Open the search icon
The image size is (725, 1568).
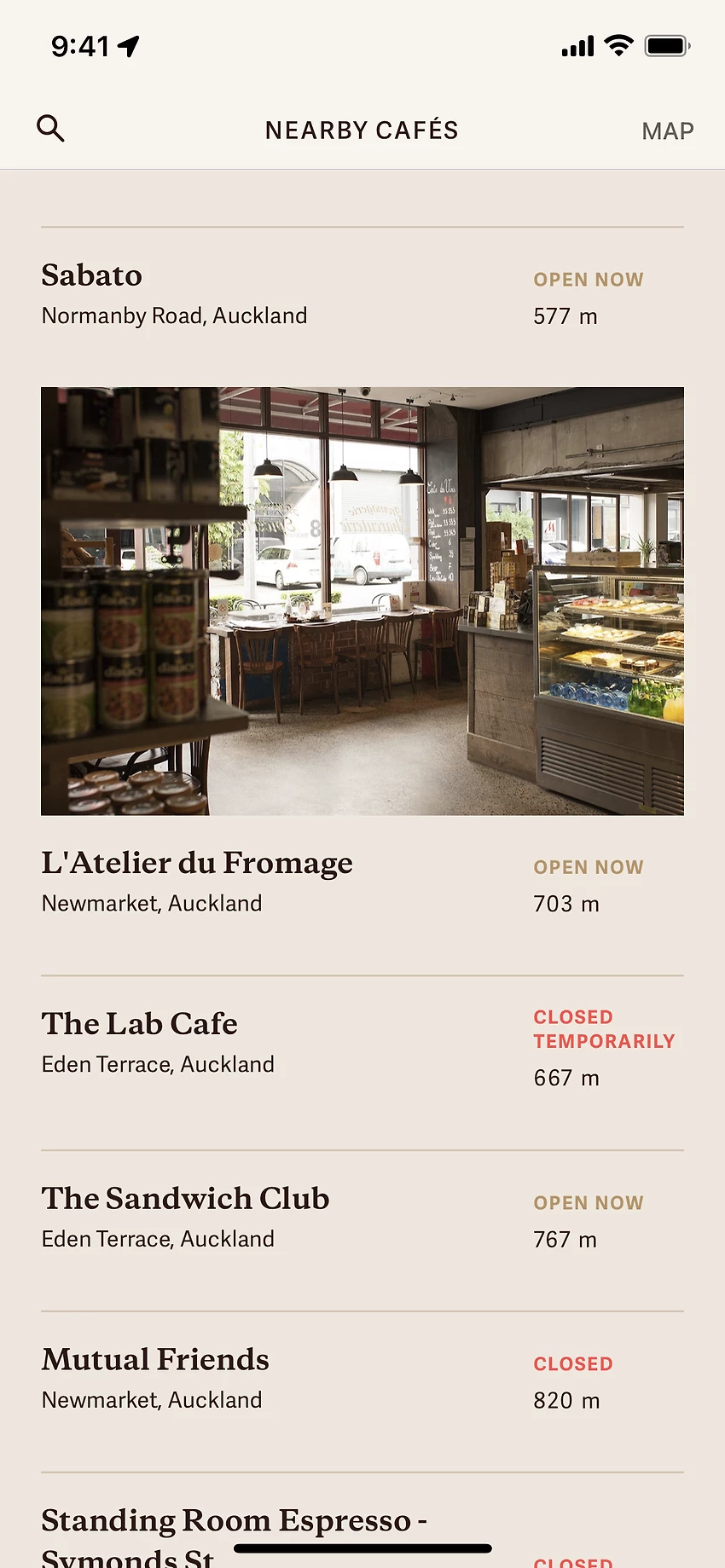click(x=50, y=129)
